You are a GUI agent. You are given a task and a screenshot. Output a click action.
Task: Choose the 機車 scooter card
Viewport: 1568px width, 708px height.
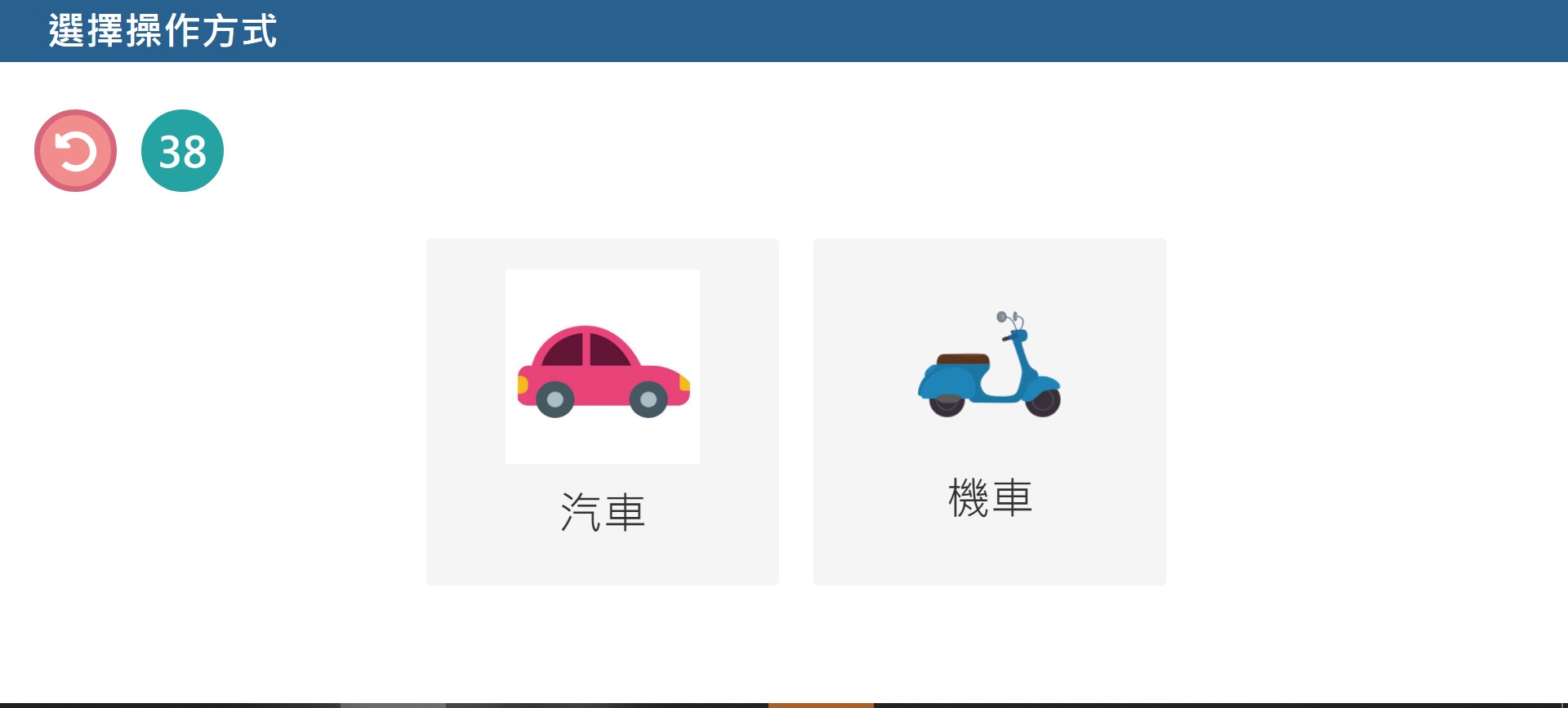[989, 411]
